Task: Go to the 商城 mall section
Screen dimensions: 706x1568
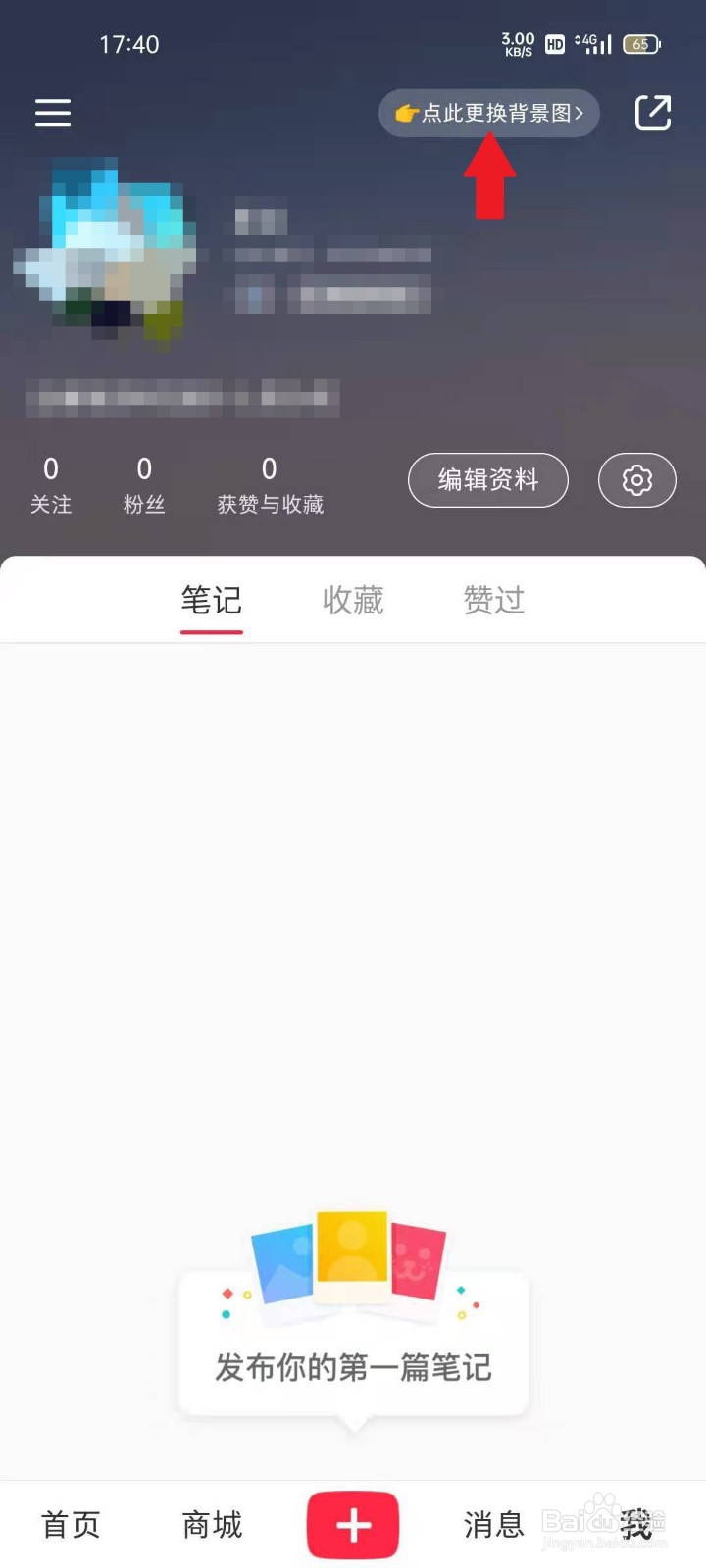Action: [210, 1525]
